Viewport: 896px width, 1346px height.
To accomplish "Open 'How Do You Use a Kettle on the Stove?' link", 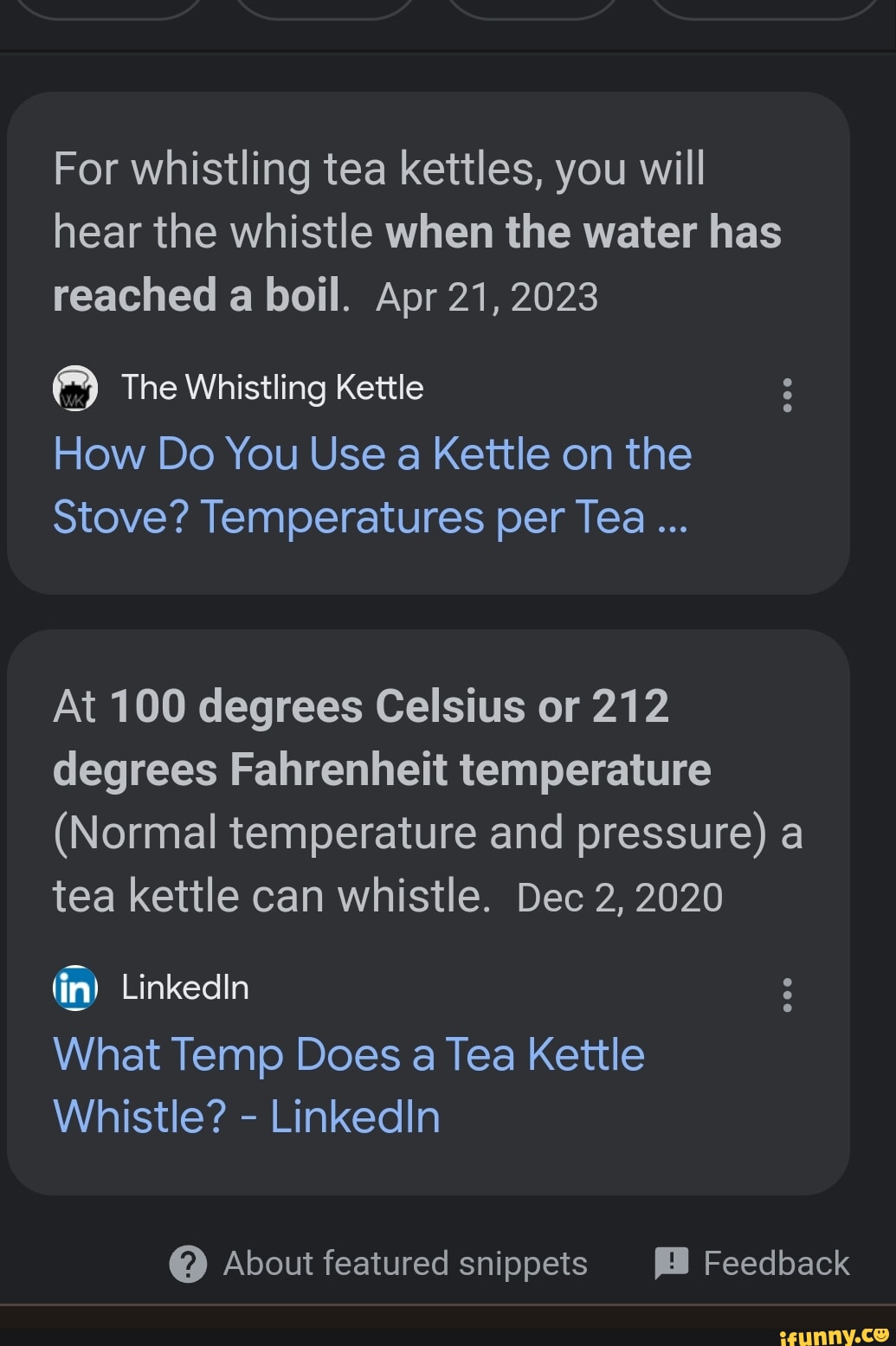I will tap(372, 485).
